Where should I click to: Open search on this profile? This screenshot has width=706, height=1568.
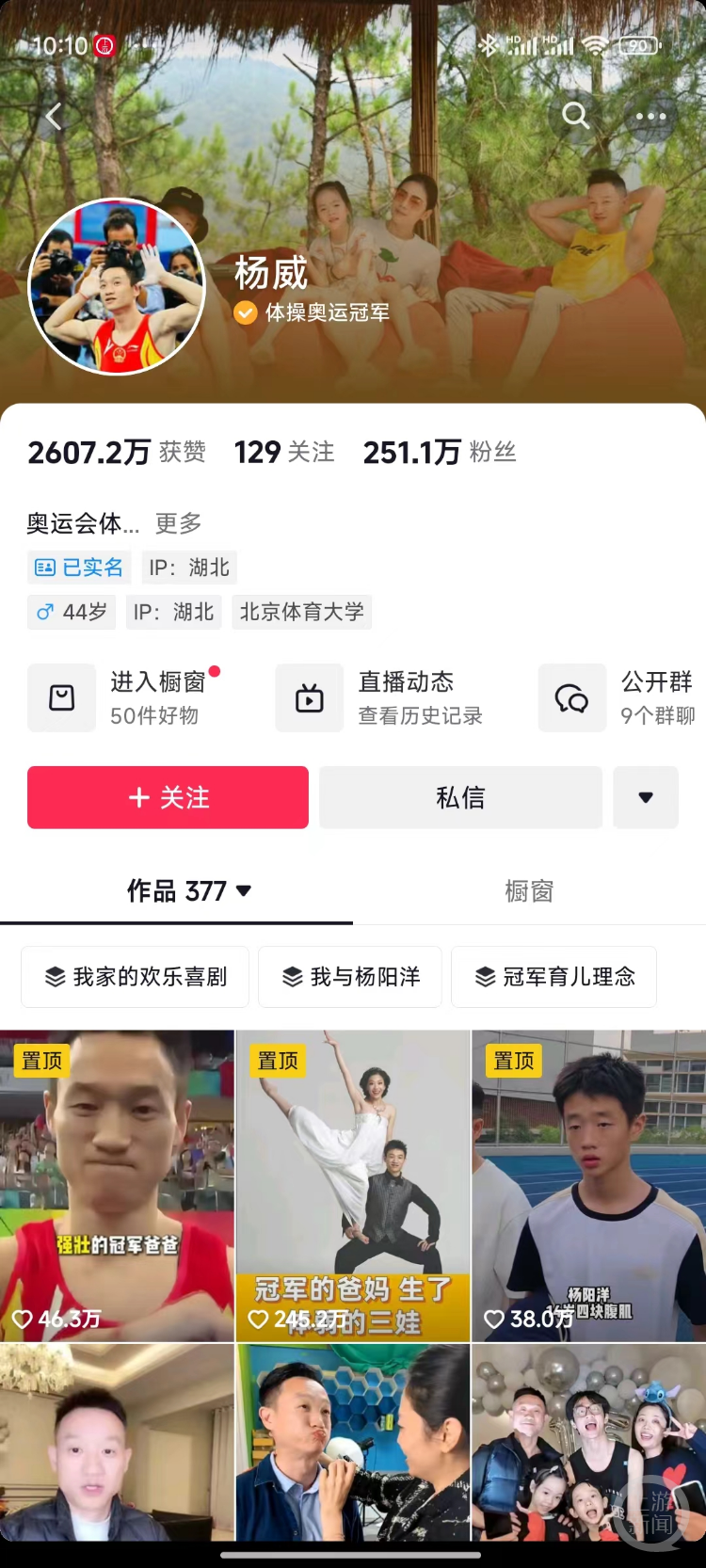click(x=575, y=116)
